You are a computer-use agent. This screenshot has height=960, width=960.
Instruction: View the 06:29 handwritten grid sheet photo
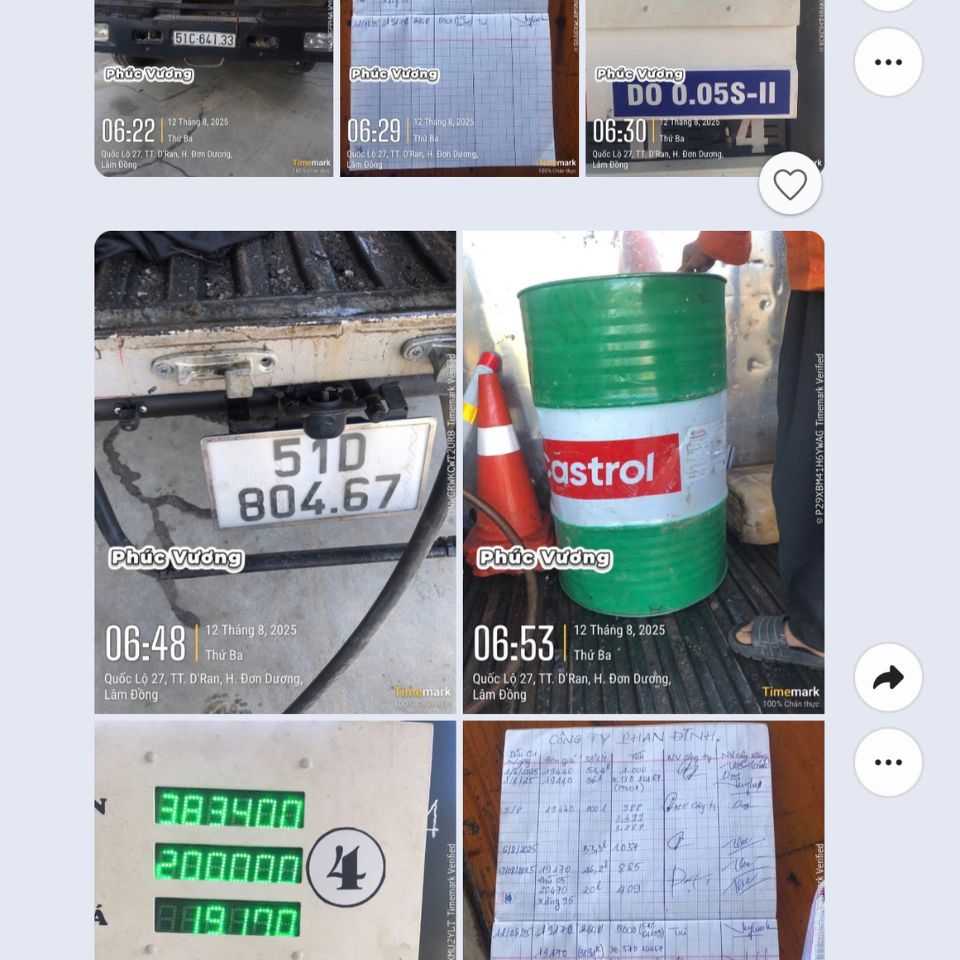click(459, 88)
